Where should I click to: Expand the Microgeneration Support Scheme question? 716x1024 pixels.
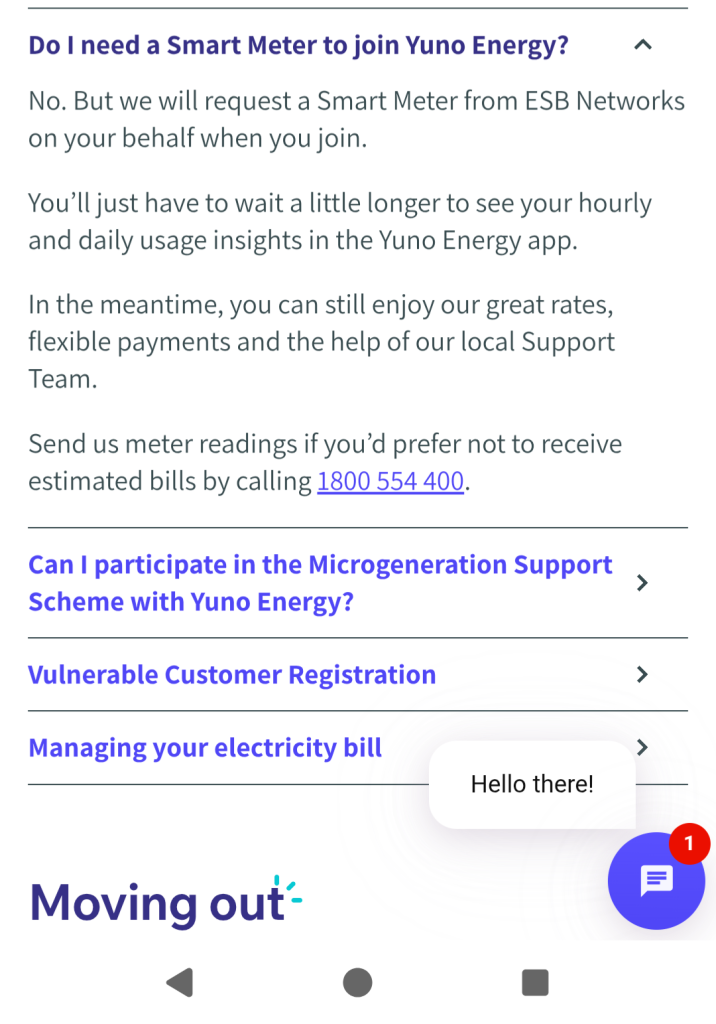pyautogui.click(x=320, y=583)
